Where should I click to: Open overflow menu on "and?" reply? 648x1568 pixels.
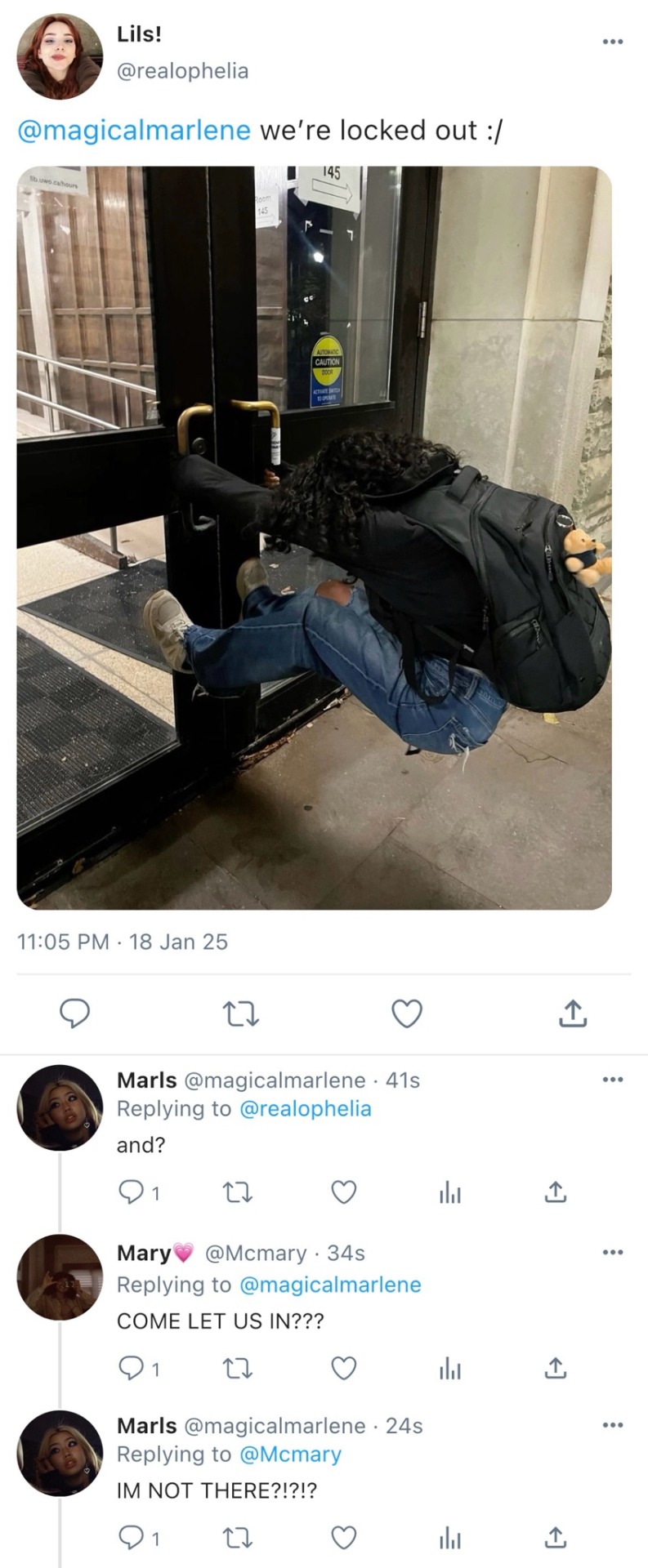tap(612, 1080)
